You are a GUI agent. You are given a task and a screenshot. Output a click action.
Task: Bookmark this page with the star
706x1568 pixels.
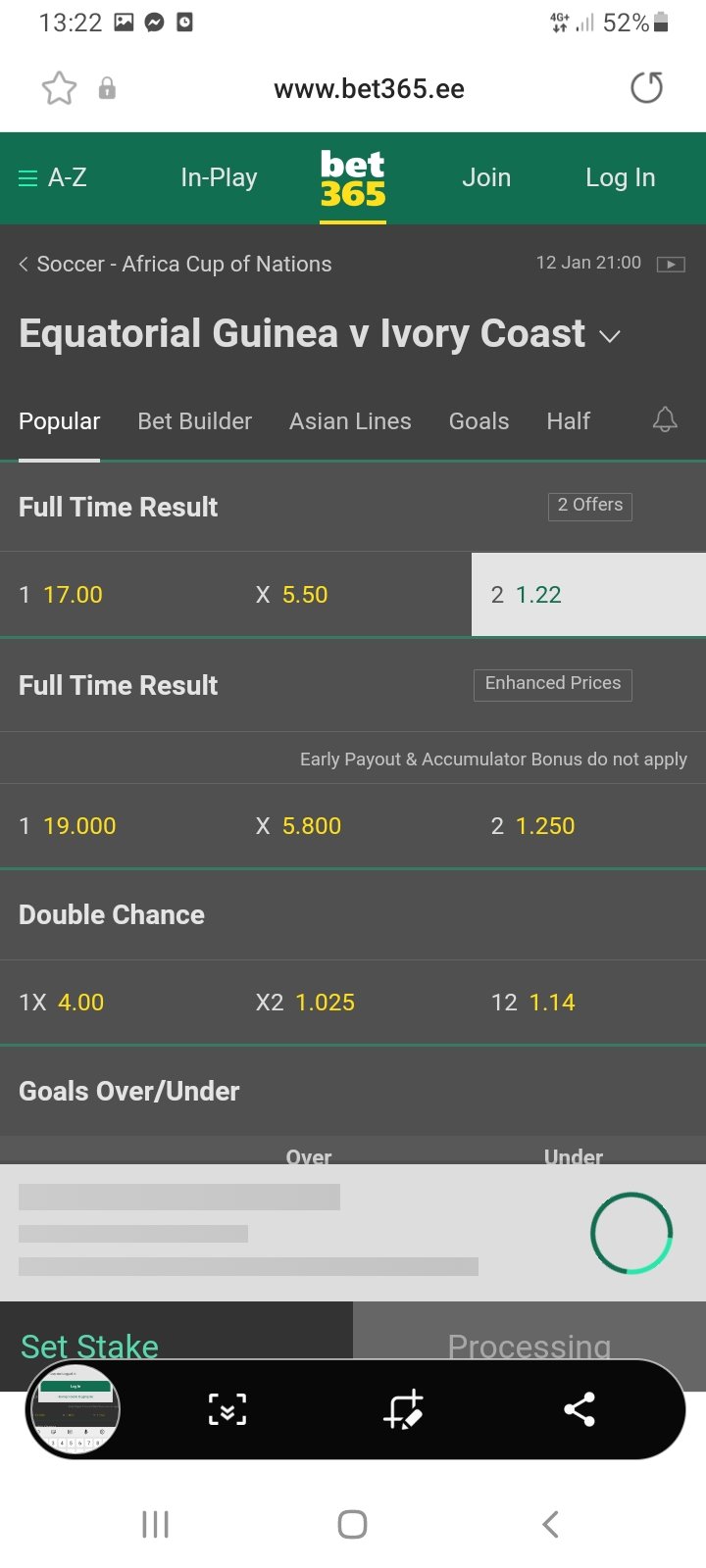(59, 88)
